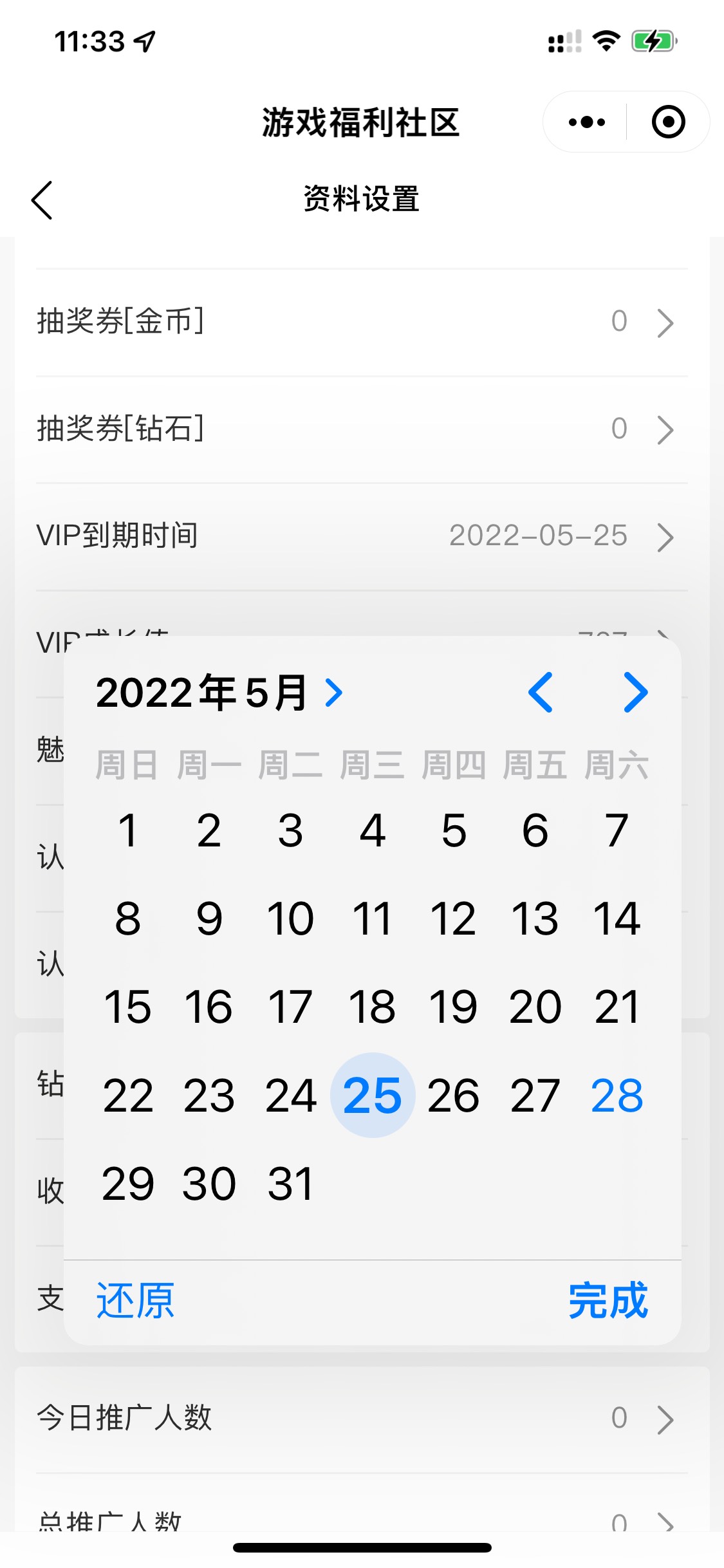Choose today's date, the 28th
The height and width of the screenshot is (1568, 724).
pyautogui.click(x=617, y=1096)
